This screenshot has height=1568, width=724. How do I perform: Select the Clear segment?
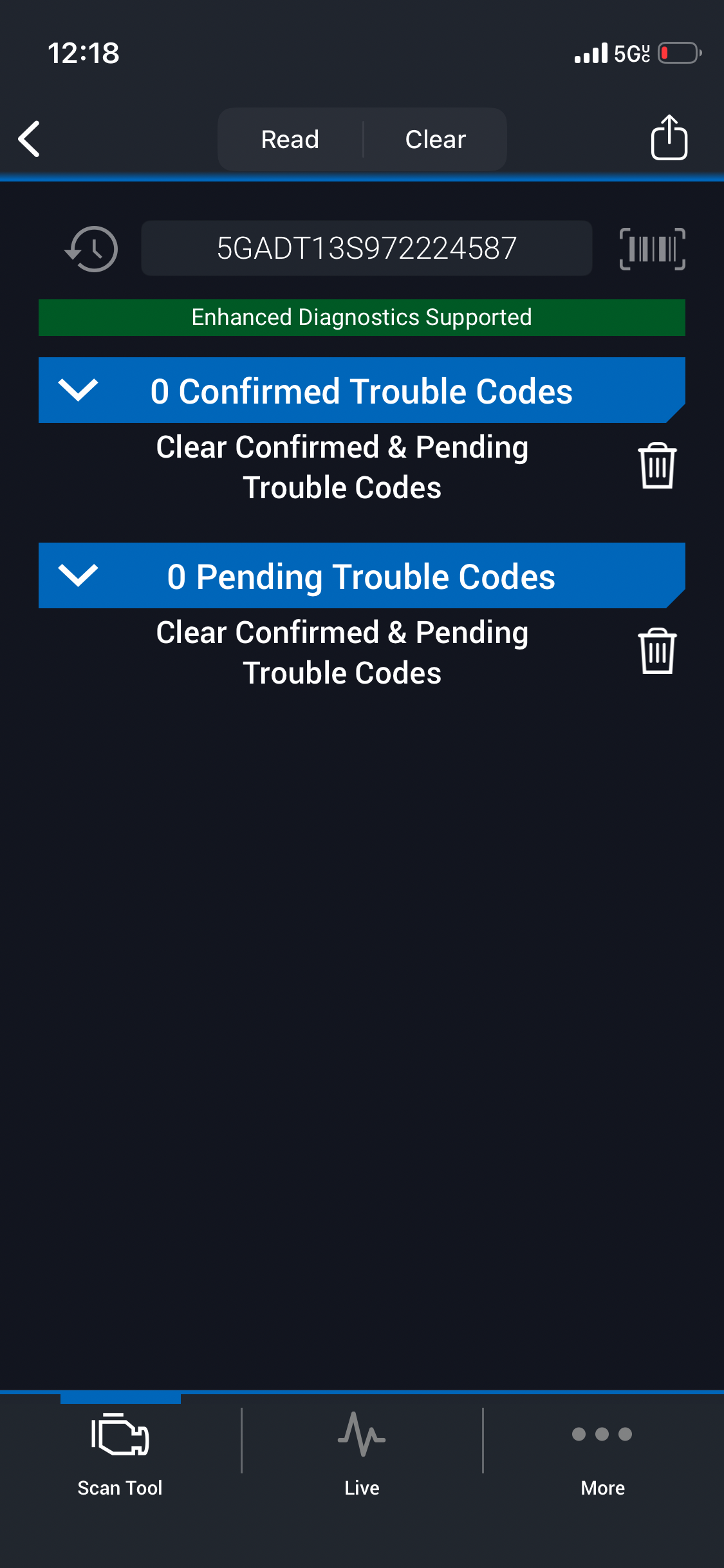(x=435, y=139)
